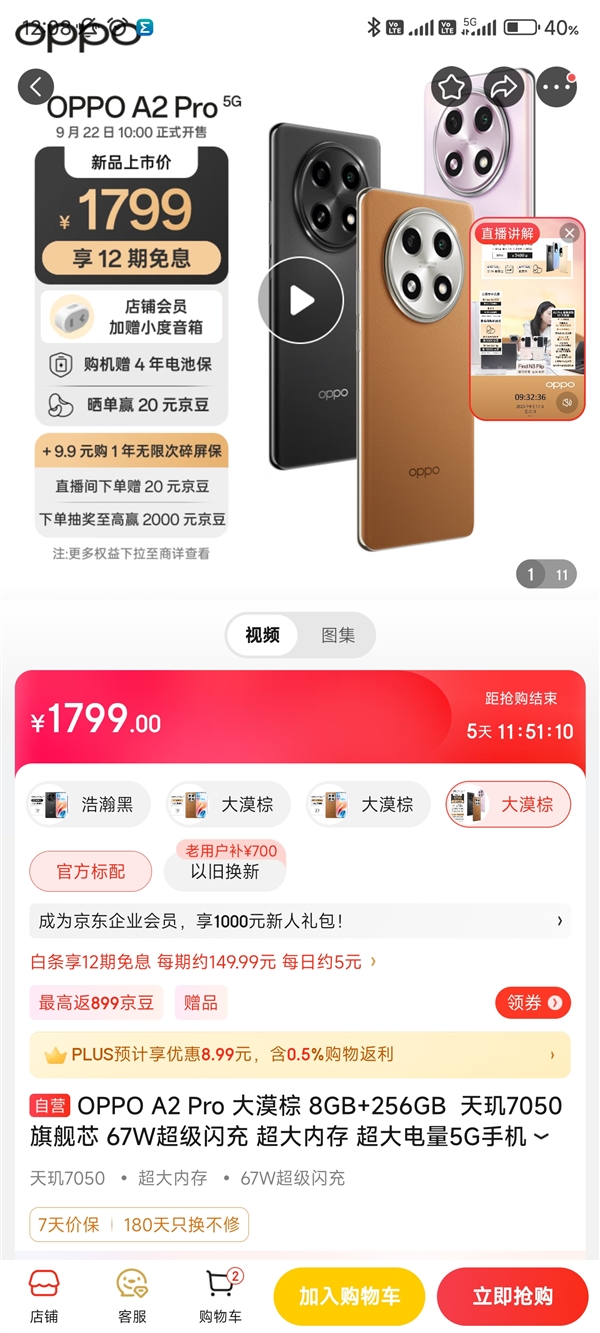Choose the 浩瀚黑 color option
Viewport: 600px width, 1333px height.
click(x=89, y=804)
